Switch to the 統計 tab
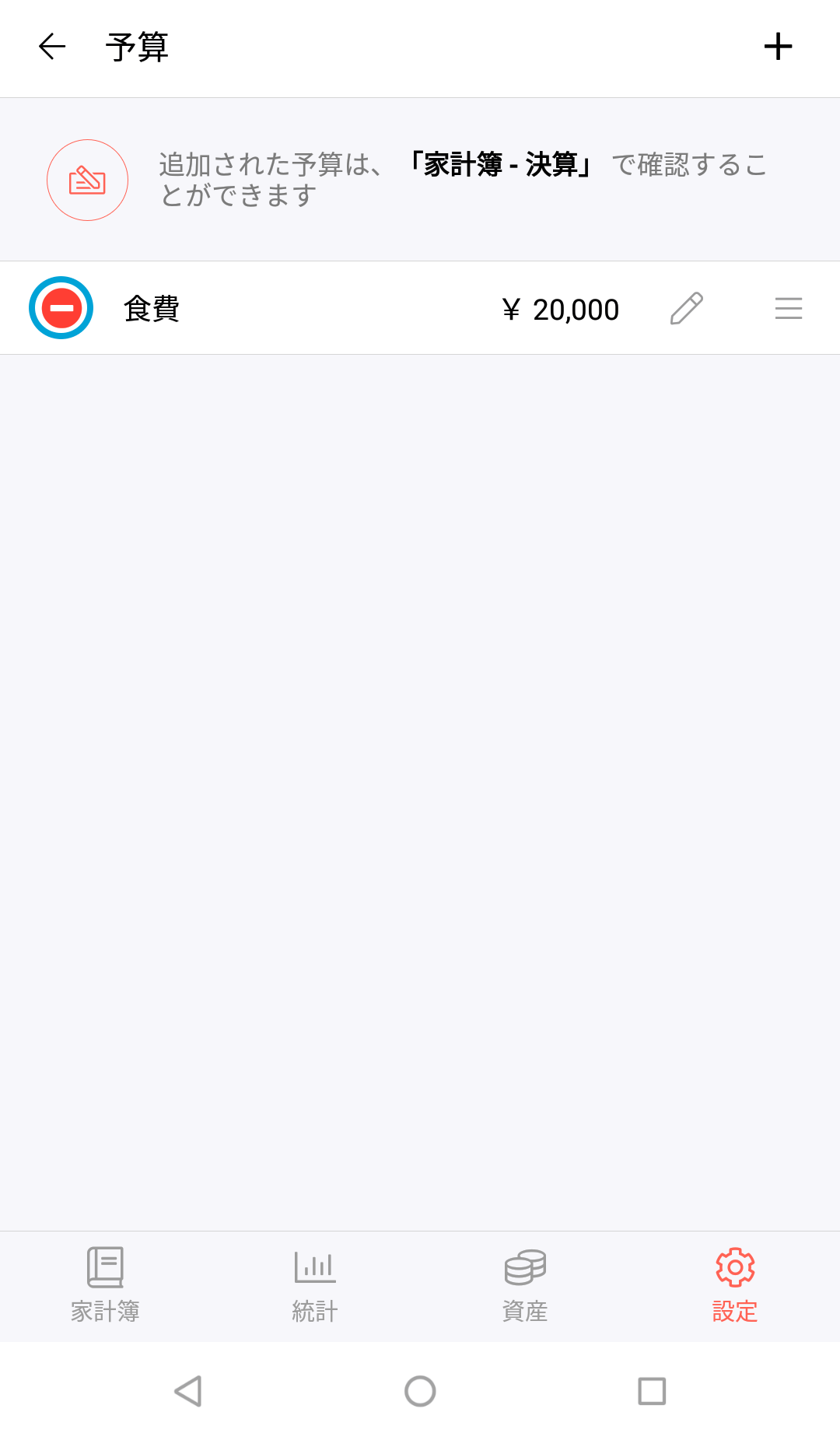 coord(315,1286)
